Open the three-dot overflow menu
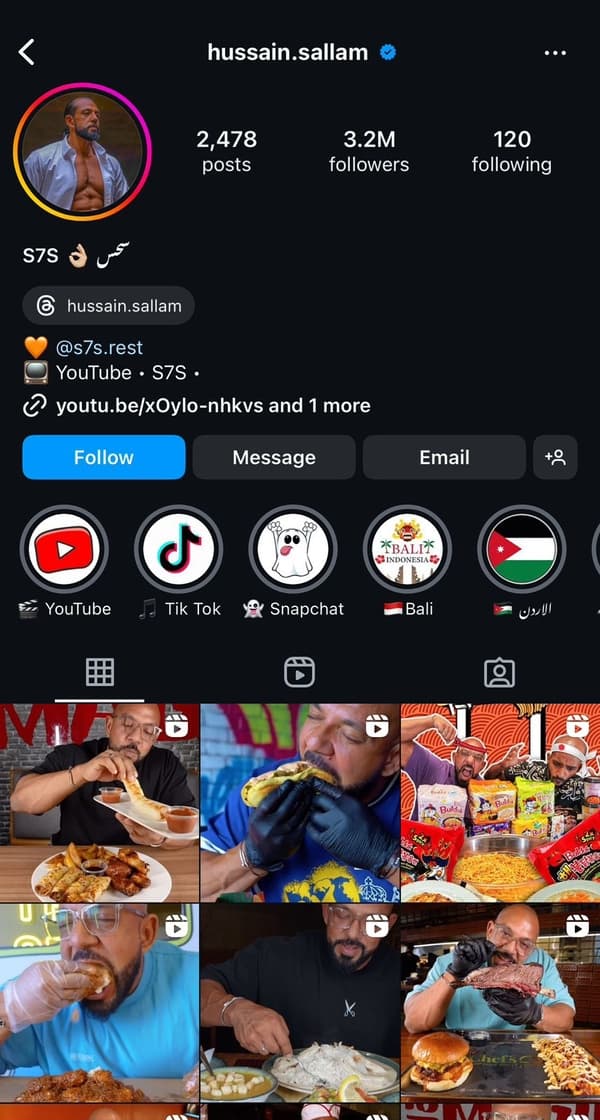 [x=555, y=53]
